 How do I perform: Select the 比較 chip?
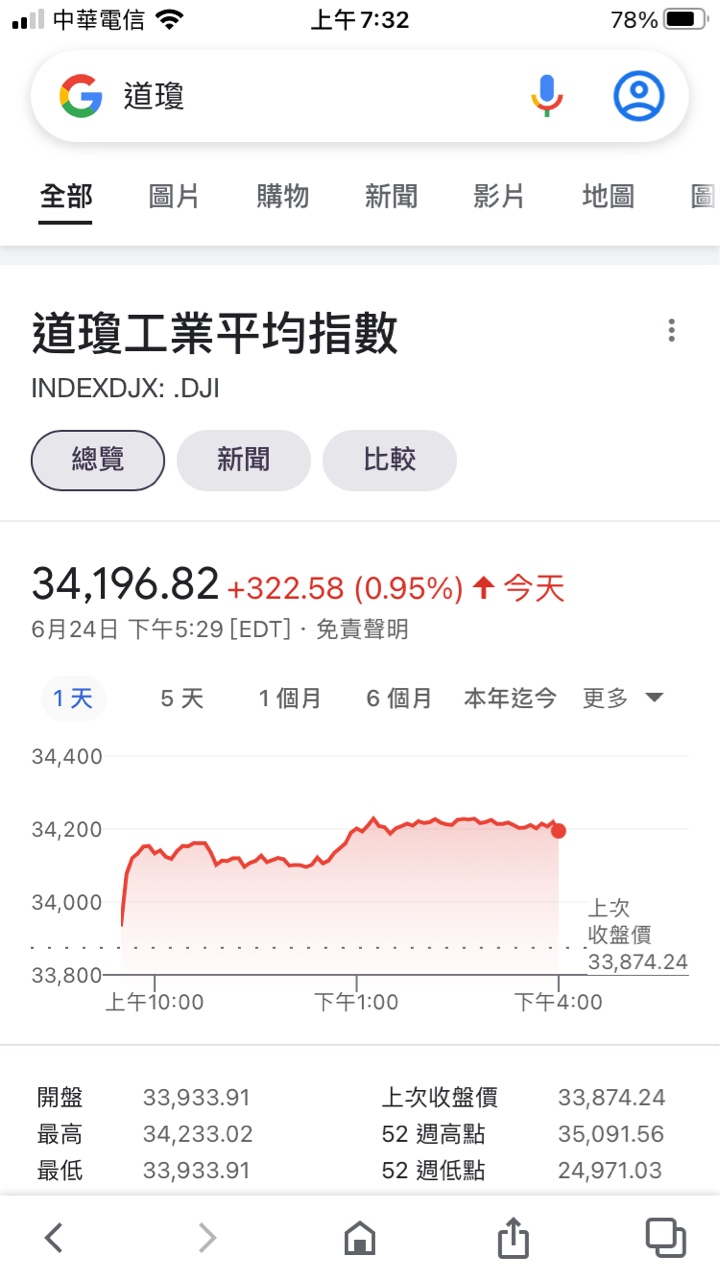tap(389, 460)
